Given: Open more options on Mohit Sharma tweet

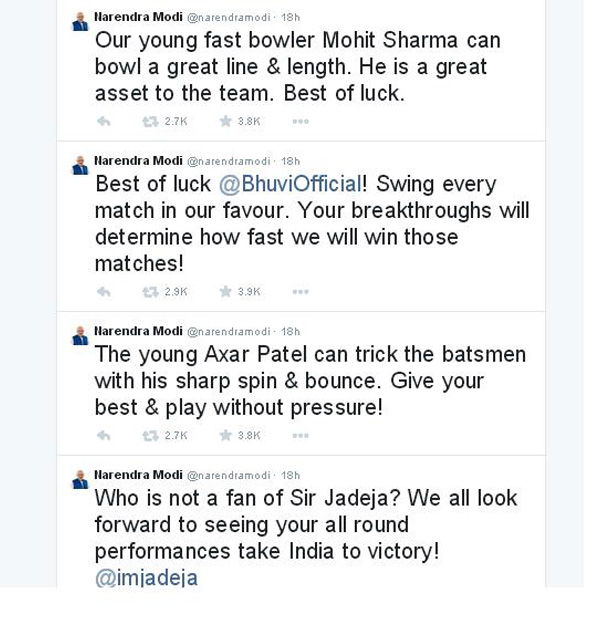Looking at the screenshot, I should tap(299, 121).
